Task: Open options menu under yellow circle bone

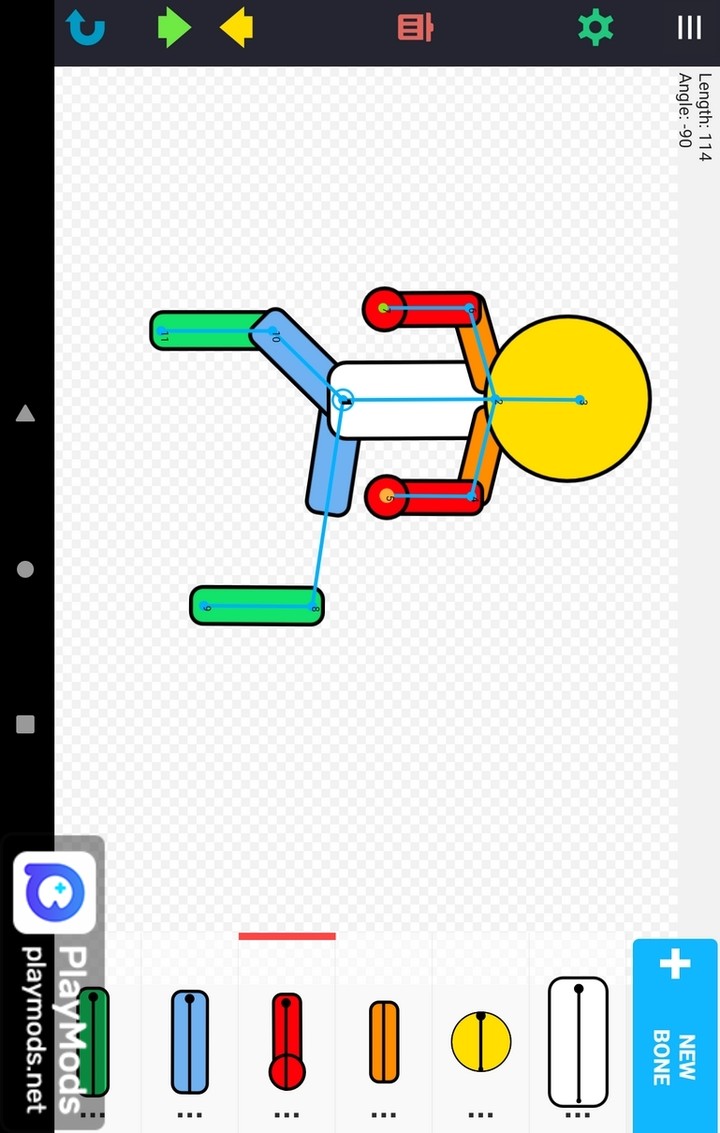Action: [480, 1113]
